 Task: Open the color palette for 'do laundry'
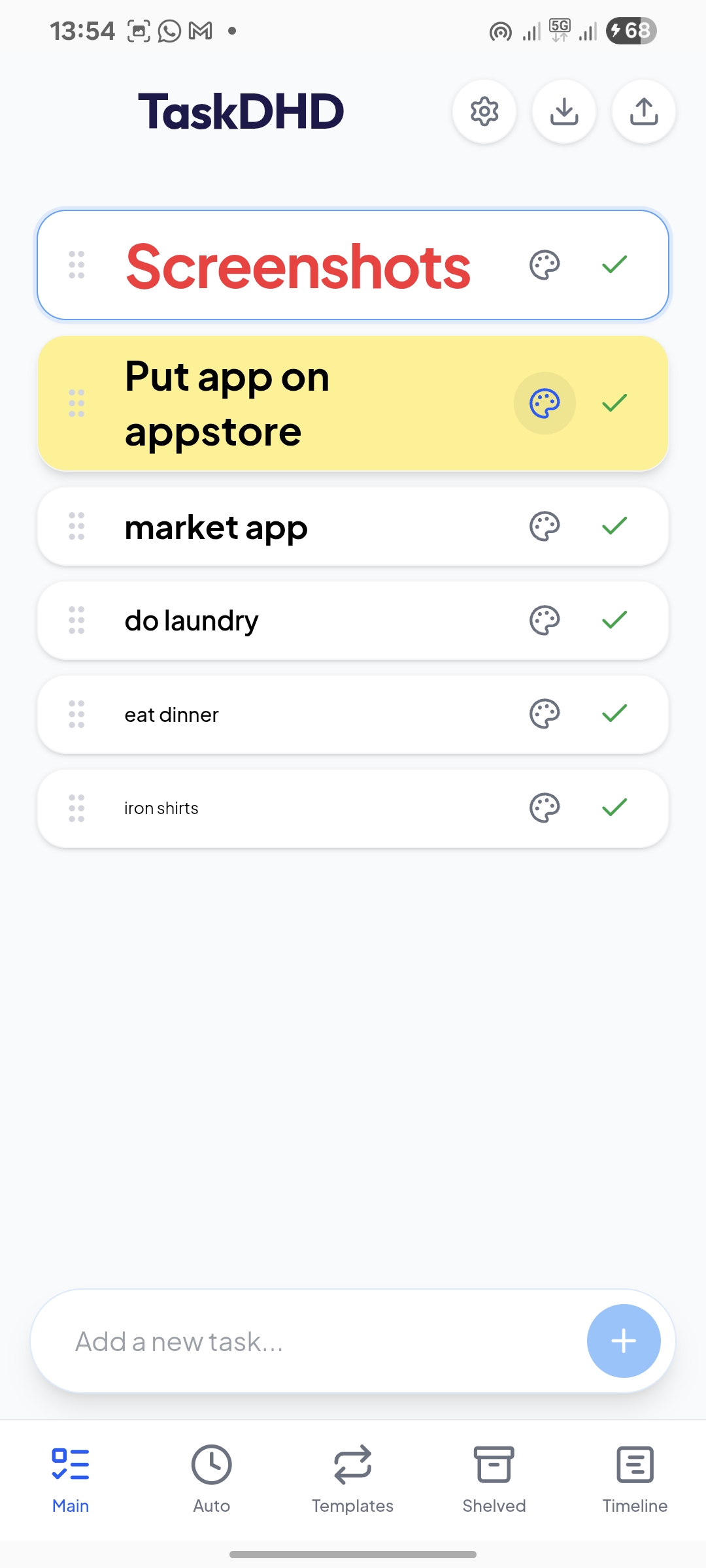(x=545, y=620)
